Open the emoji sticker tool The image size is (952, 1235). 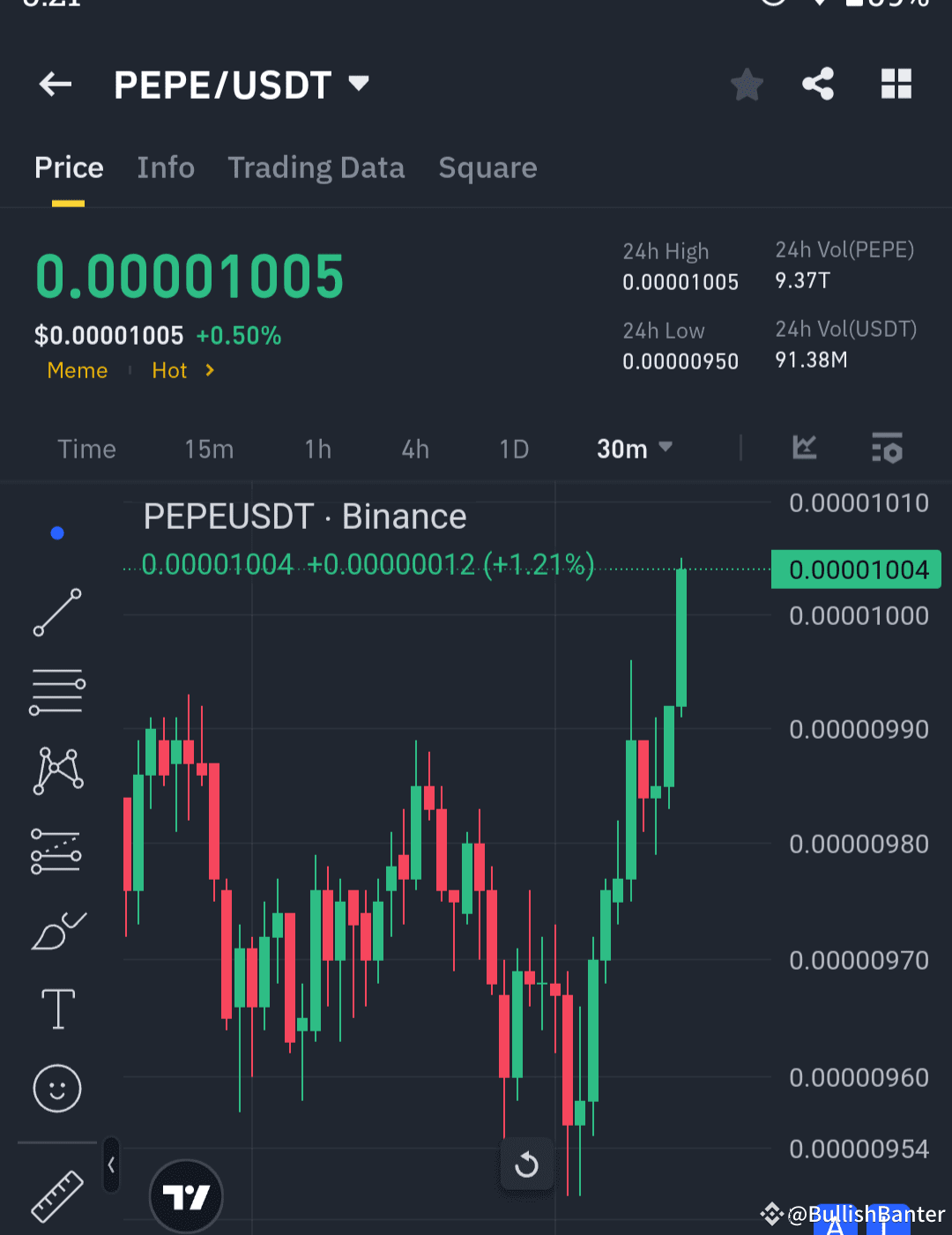[x=56, y=1088]
